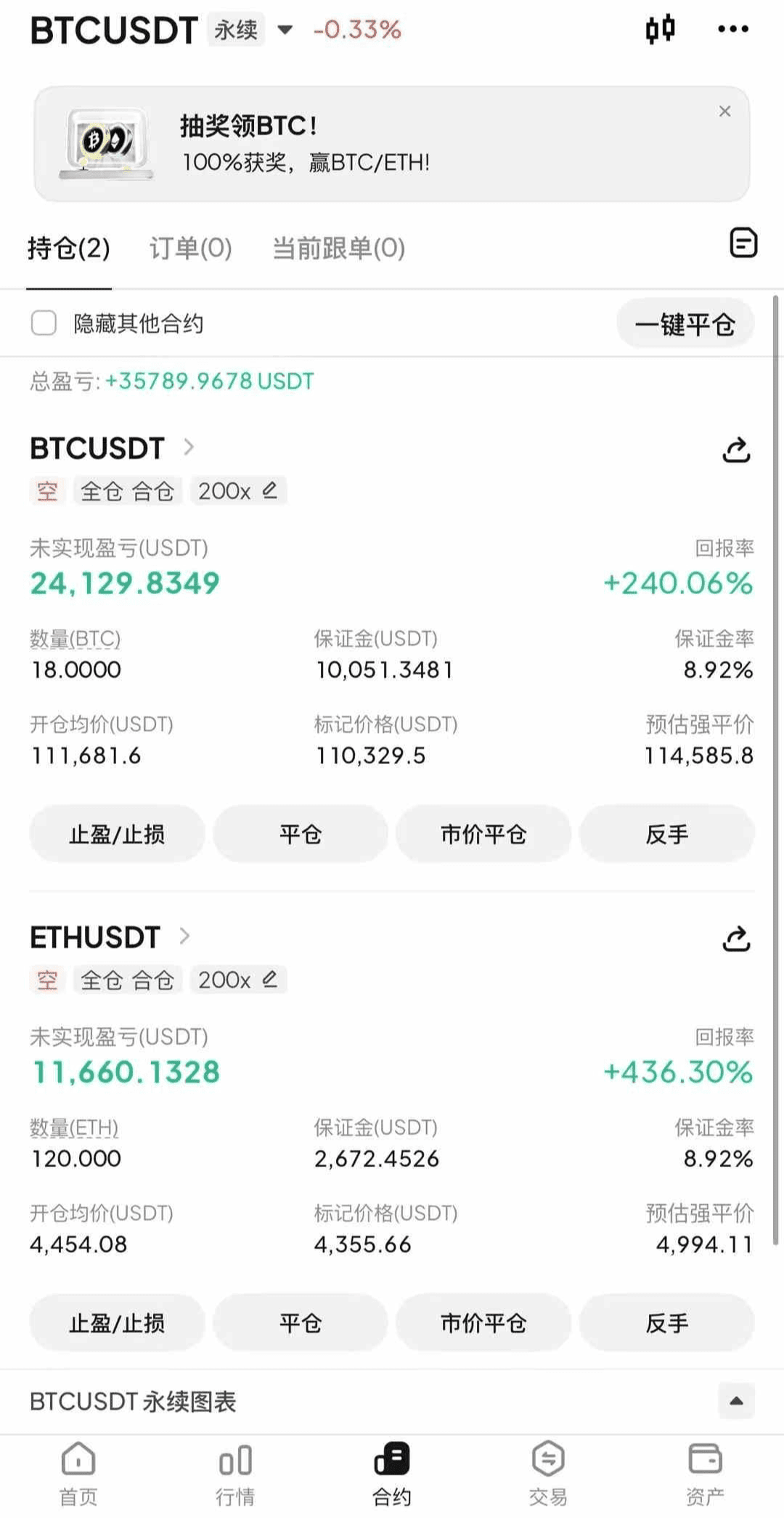Share the BTCUSDT position

[736, 450]
